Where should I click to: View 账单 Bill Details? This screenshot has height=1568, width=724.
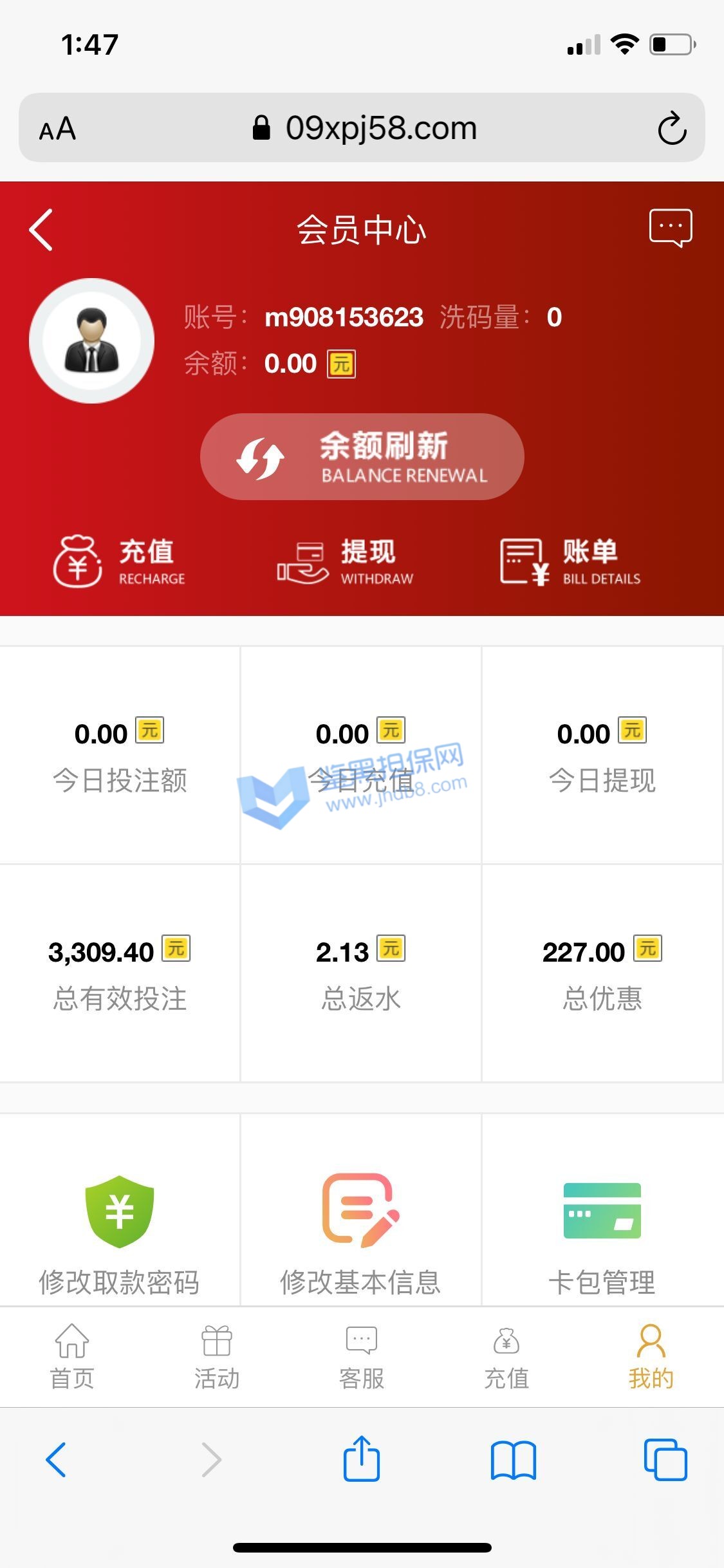pyautogui.click(x=570, y=561)
